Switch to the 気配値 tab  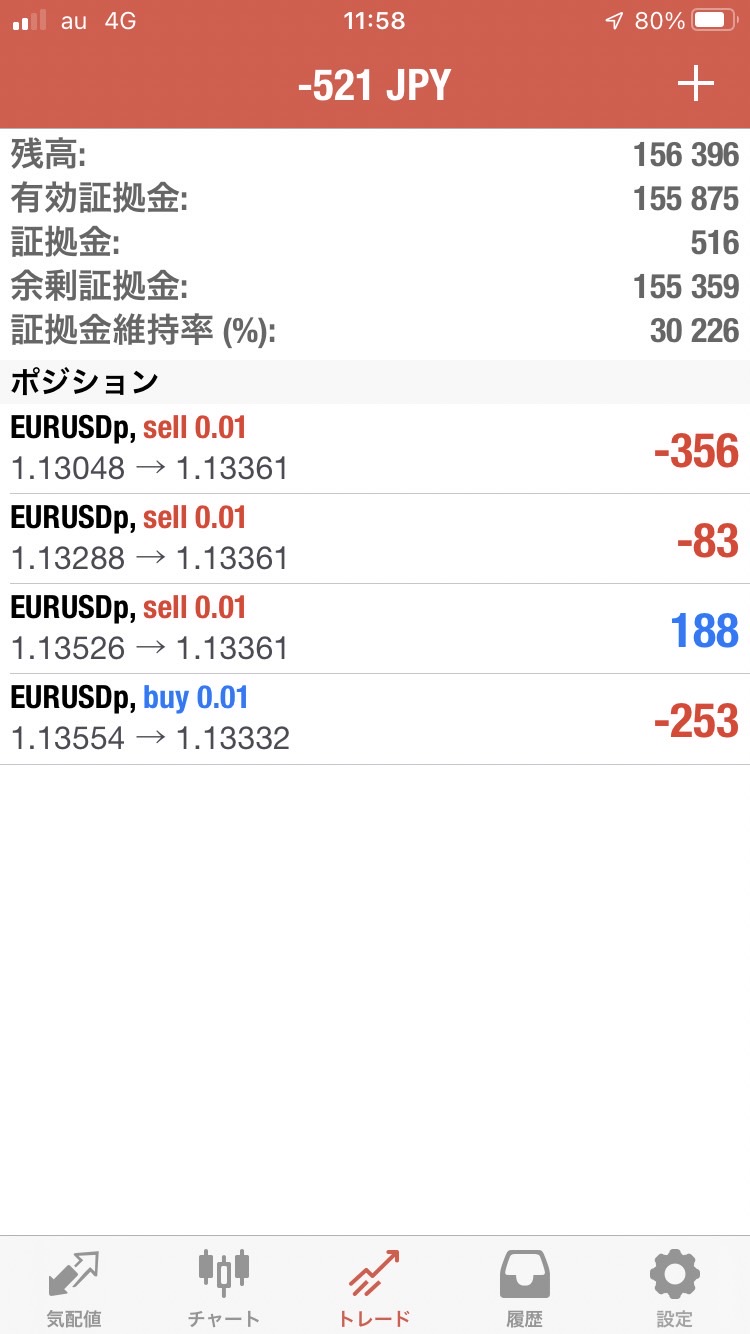click(74, 1287)
